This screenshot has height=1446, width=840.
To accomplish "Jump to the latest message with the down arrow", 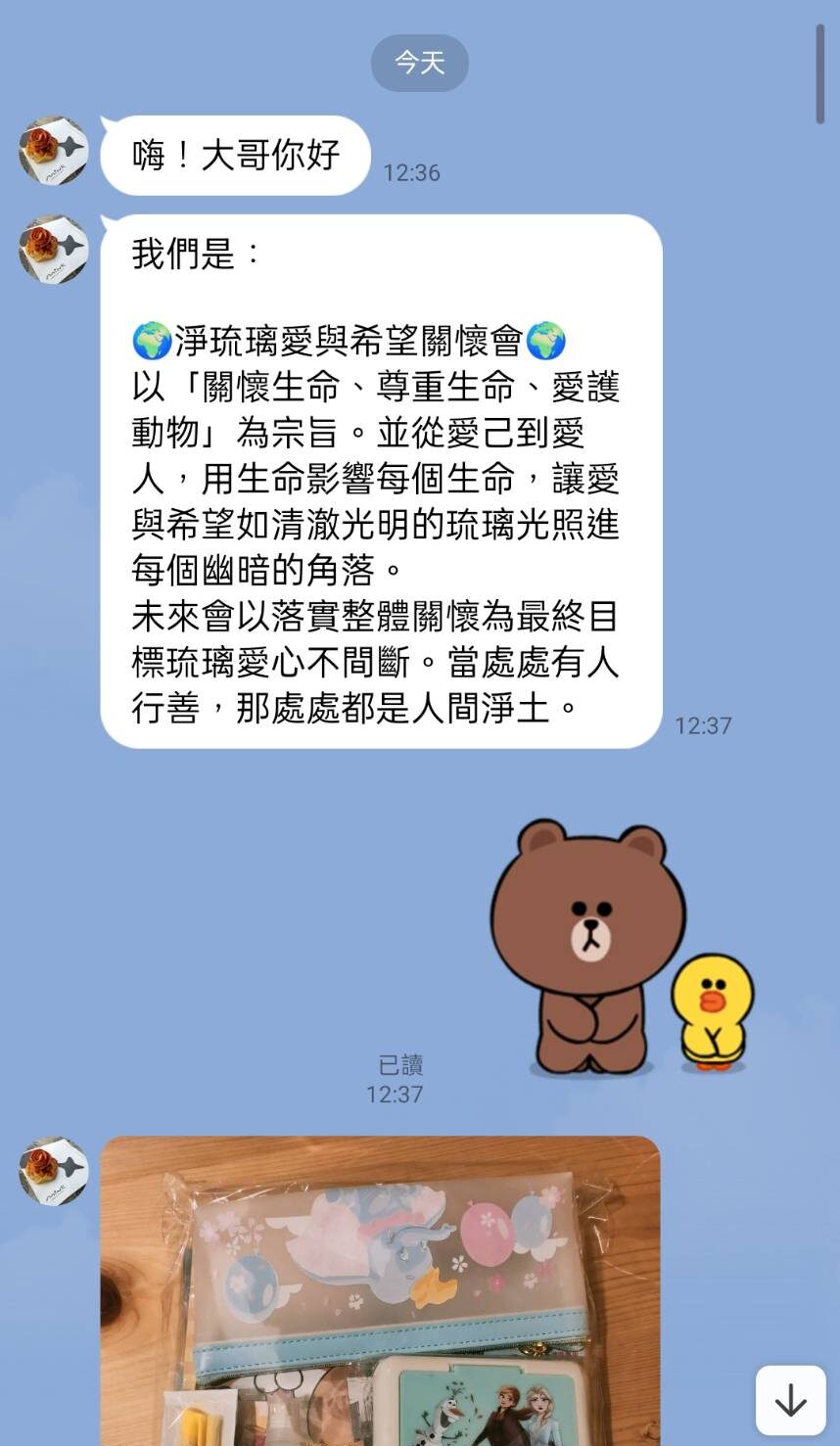I will [790, 1401].
